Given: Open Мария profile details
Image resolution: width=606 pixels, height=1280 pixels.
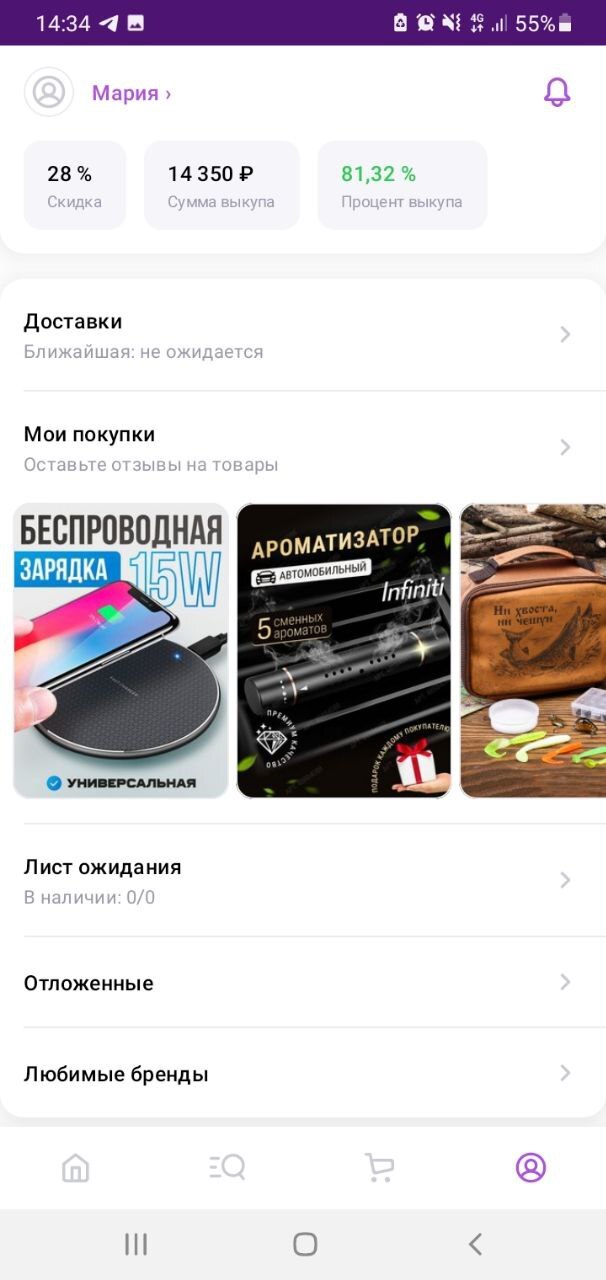Looking at the screenshot, I should [x=131, y=93].
